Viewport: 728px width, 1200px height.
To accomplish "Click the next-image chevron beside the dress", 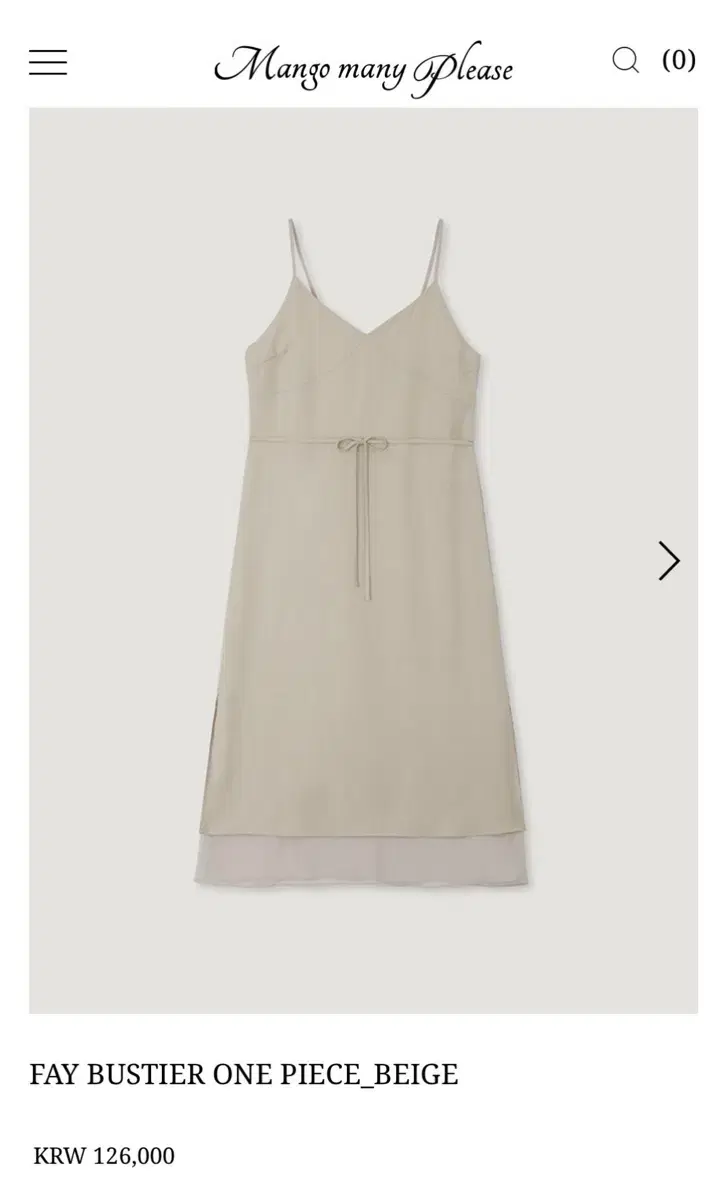I will point(668,562).
